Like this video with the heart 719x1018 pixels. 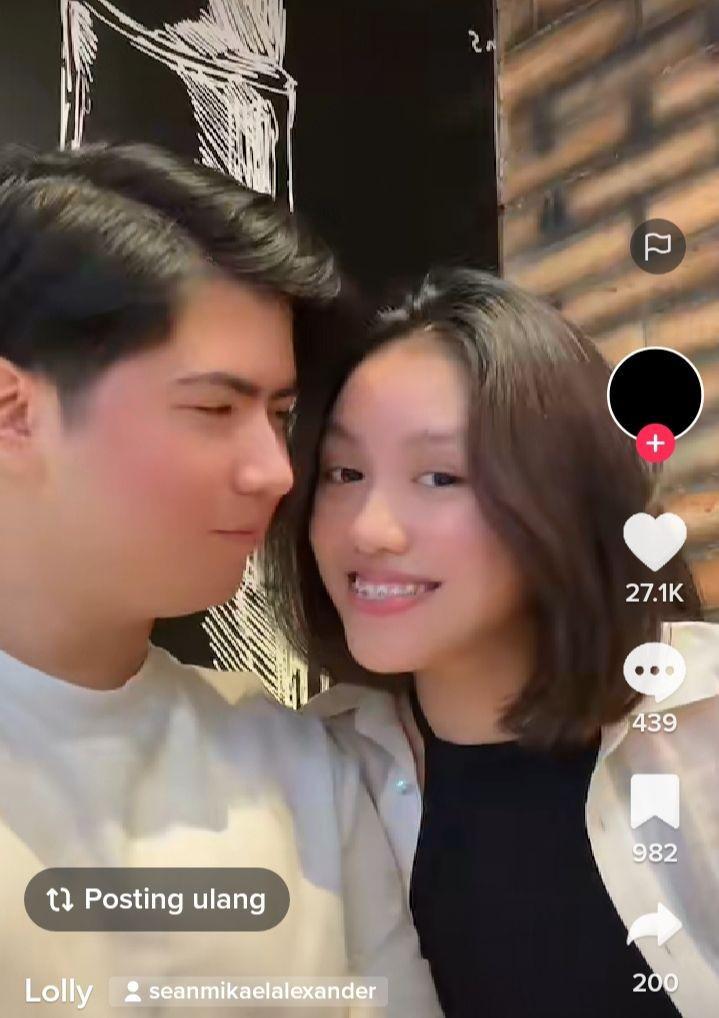pyautogui.click(x=655, y=542)
